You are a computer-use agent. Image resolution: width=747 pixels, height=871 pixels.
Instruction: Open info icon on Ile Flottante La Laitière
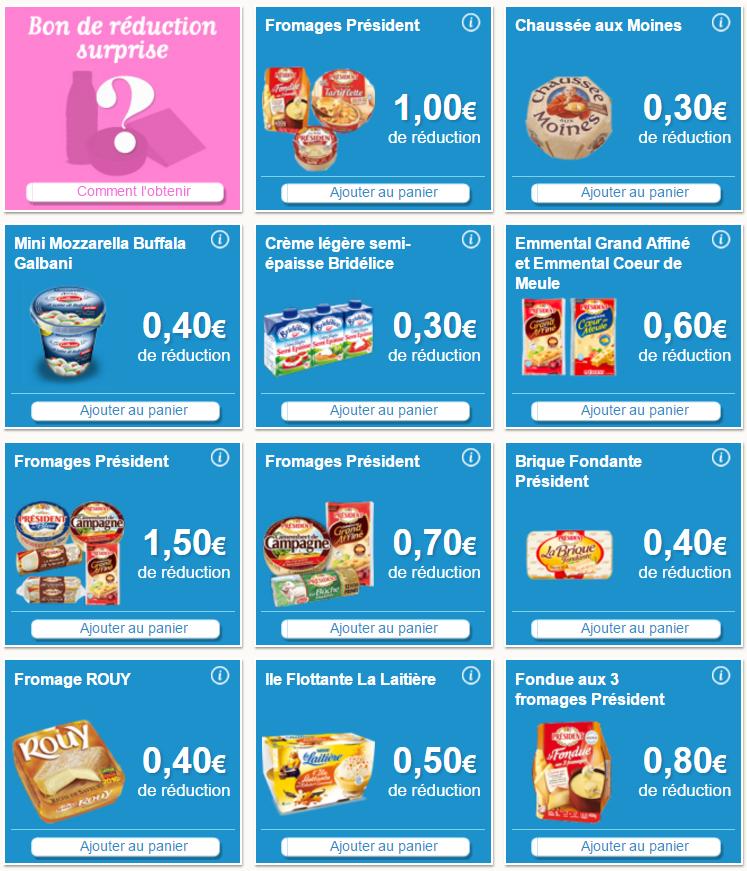[470, 676]
